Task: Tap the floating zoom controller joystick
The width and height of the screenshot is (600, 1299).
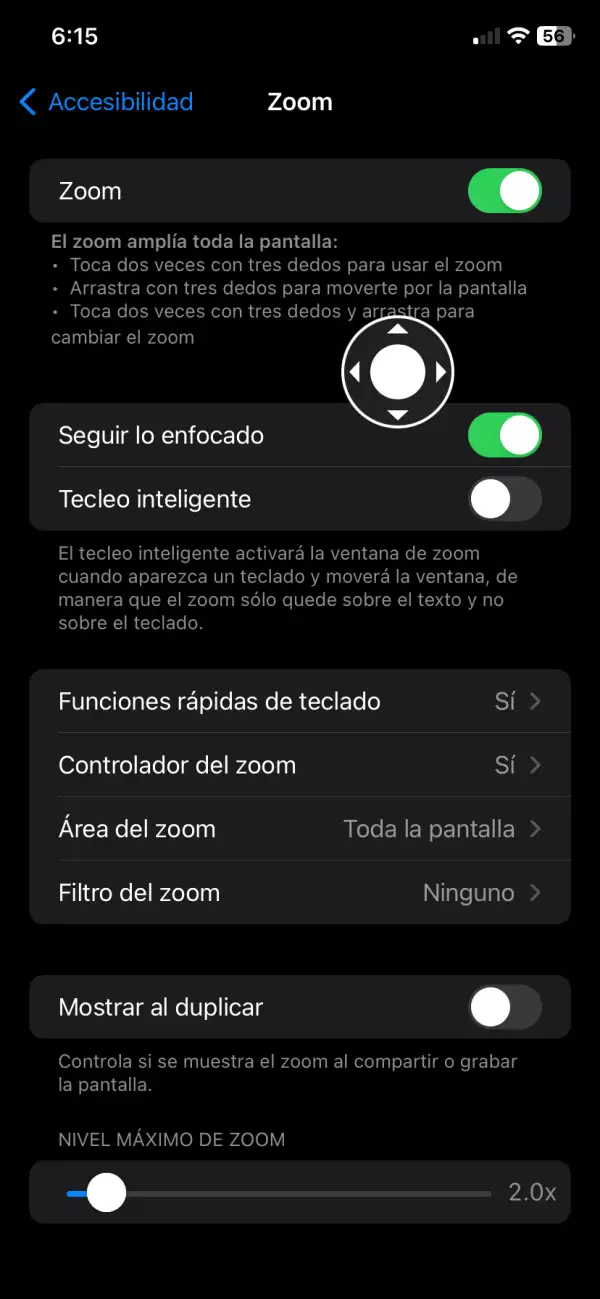Action: (398, 373)
